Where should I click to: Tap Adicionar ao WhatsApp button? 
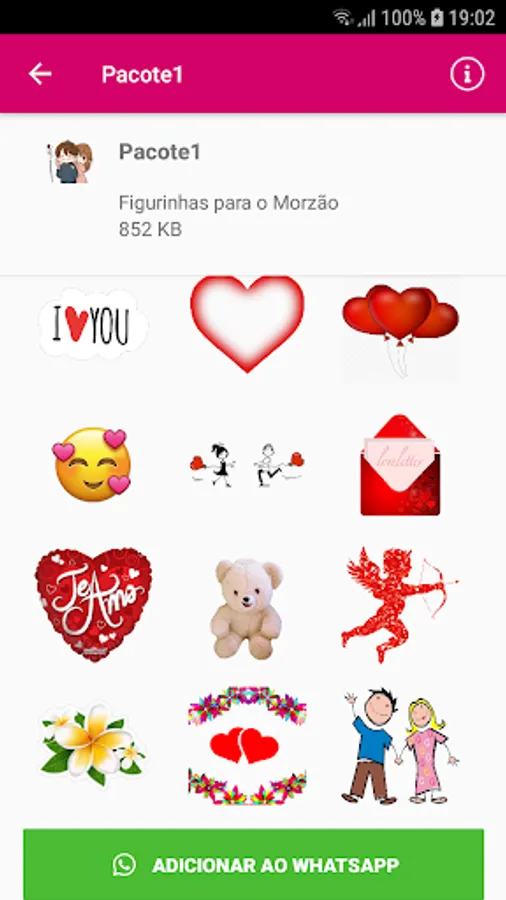253,864
